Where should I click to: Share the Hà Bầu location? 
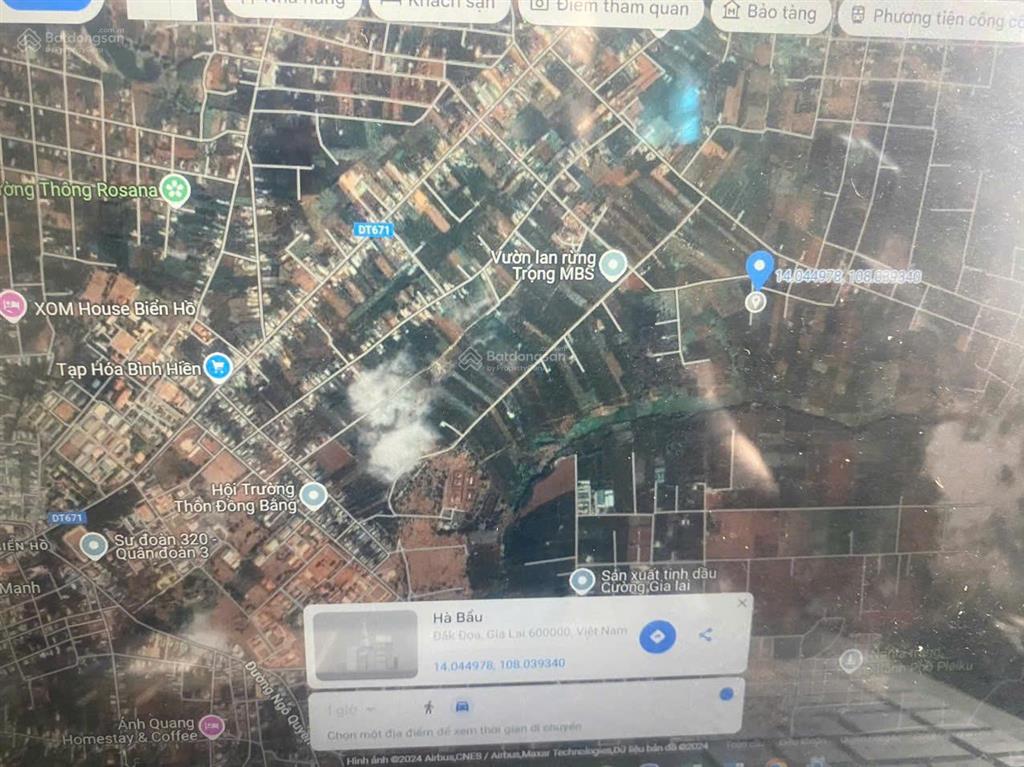coord(706,634)
